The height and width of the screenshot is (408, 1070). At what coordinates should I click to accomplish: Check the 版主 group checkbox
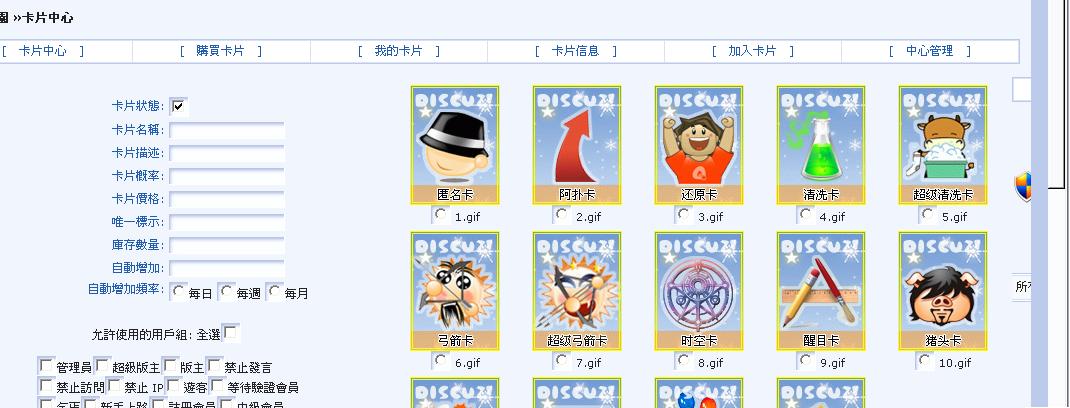point(170,367)
